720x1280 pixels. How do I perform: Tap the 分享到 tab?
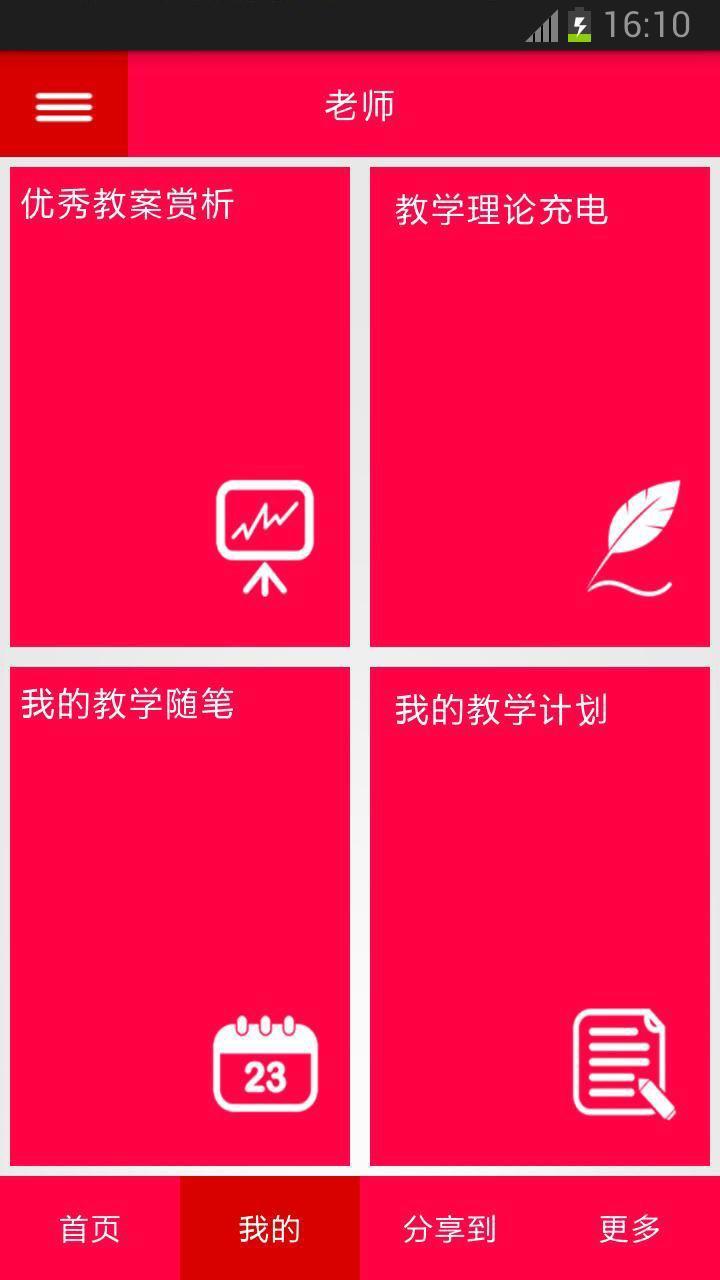[450, 1228]
